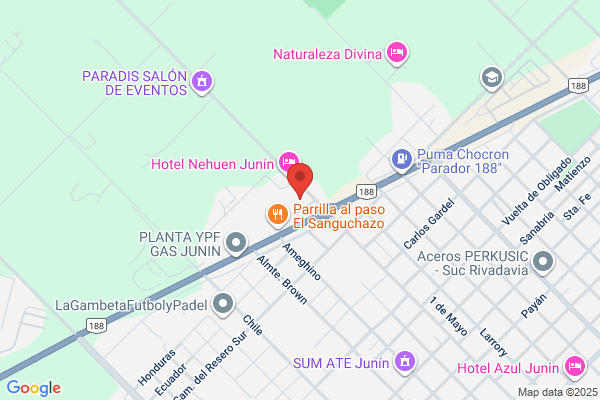
Task: Tap the Puma Chocron Parador 188 gas station pin
Action: pos(402,160)
